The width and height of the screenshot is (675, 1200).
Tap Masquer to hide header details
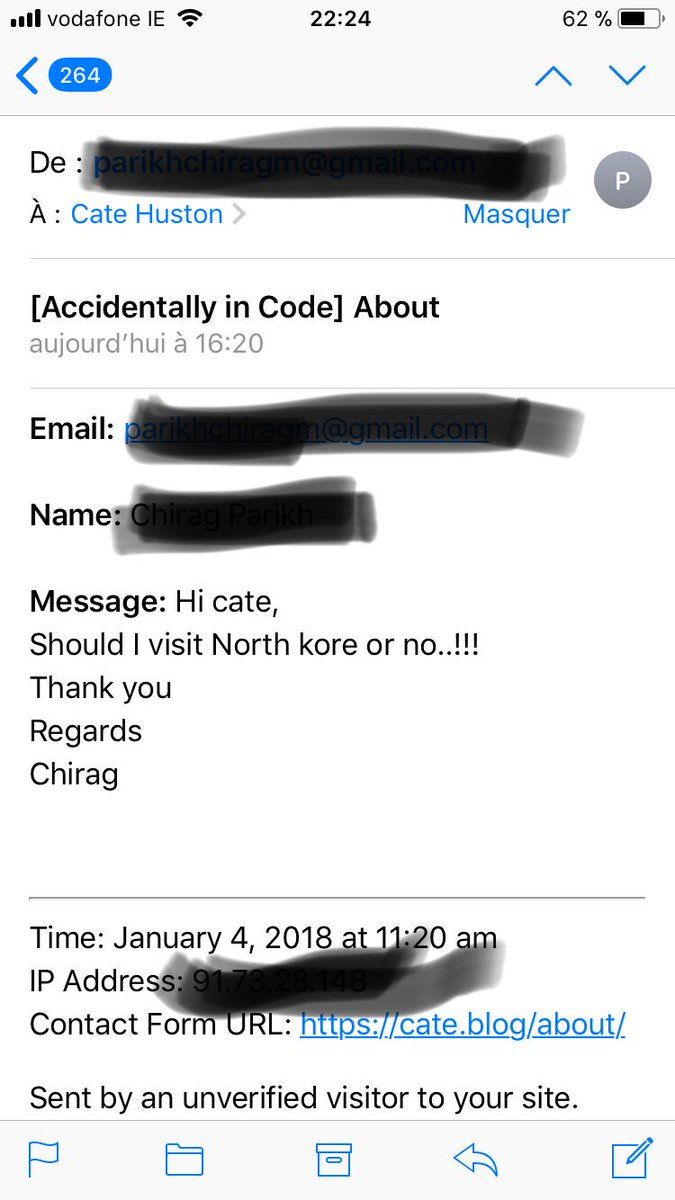516,214
